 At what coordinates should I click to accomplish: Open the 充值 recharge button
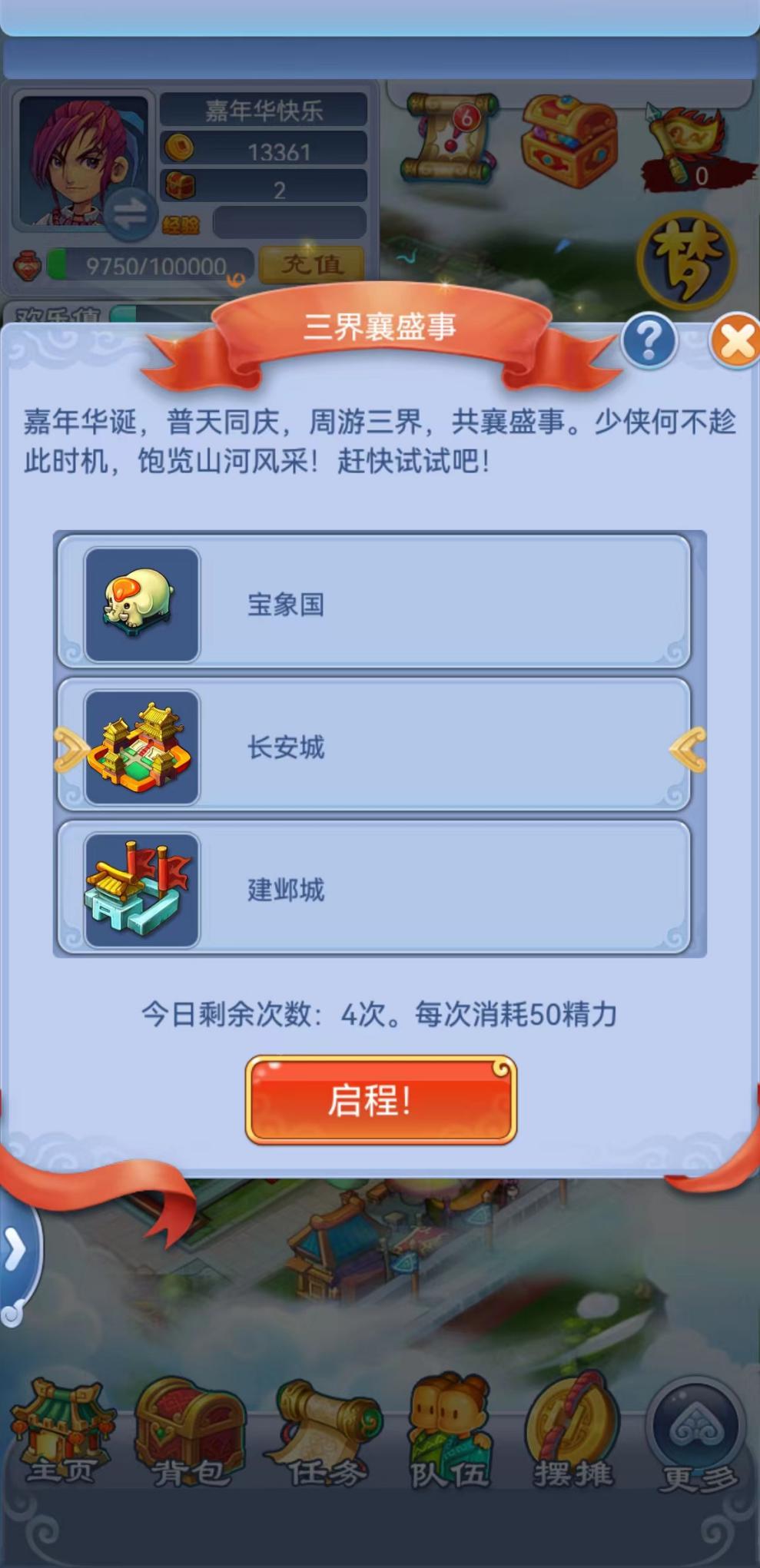pyautogui.click(x=311, y=265)
